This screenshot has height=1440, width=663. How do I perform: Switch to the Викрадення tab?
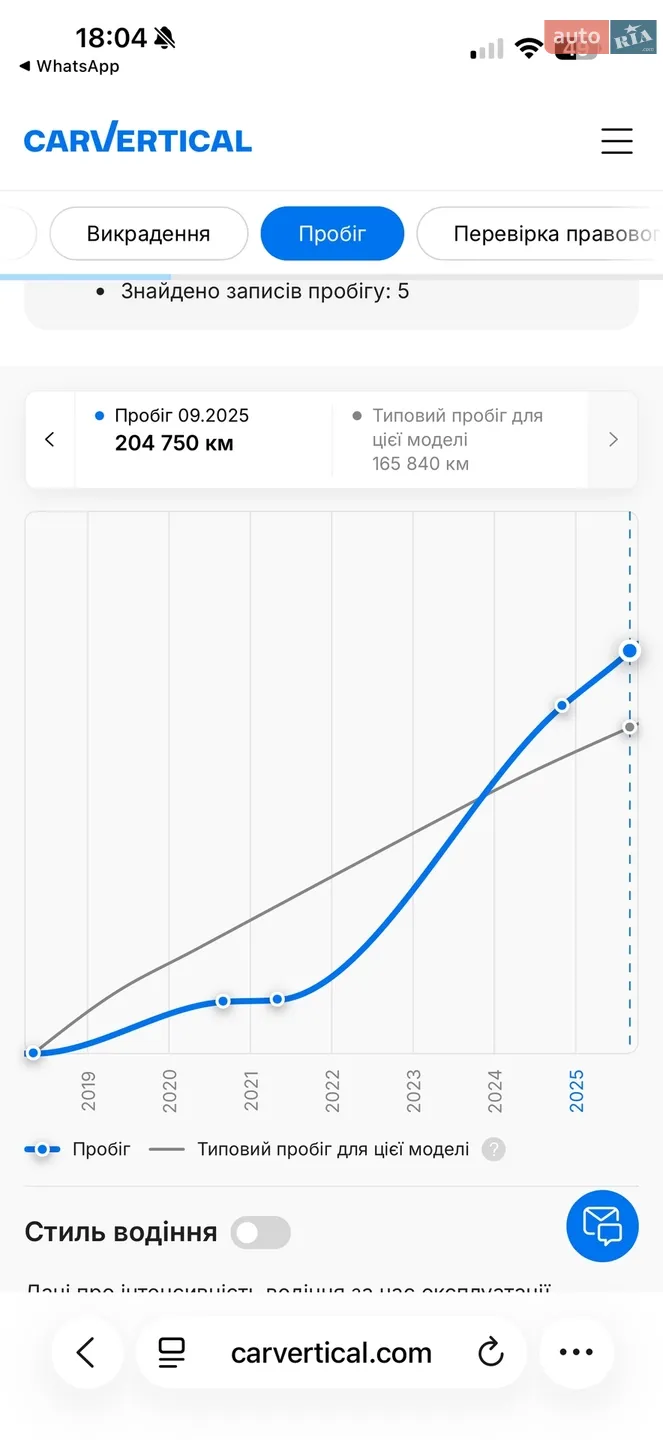coord(148,234)
